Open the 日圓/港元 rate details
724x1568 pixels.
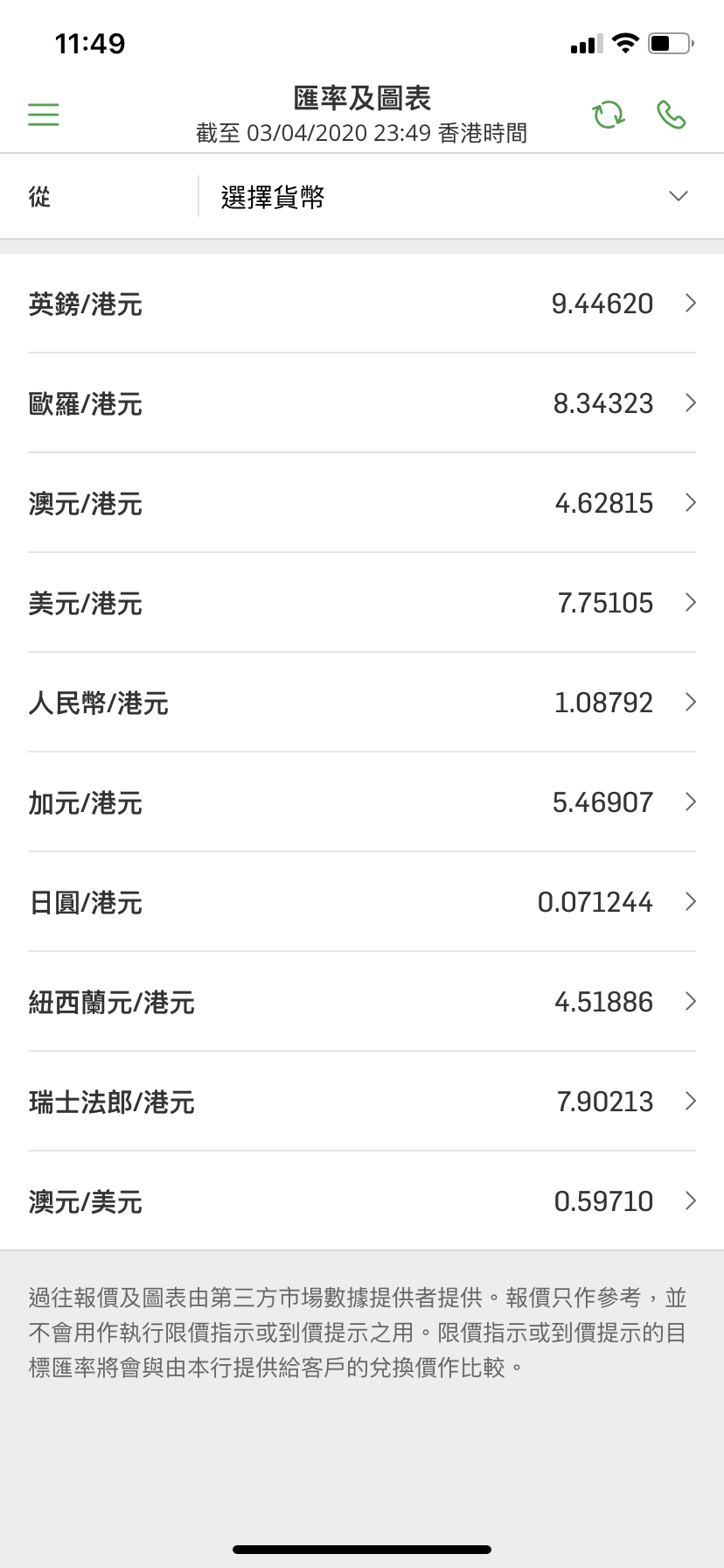[692, 902]
